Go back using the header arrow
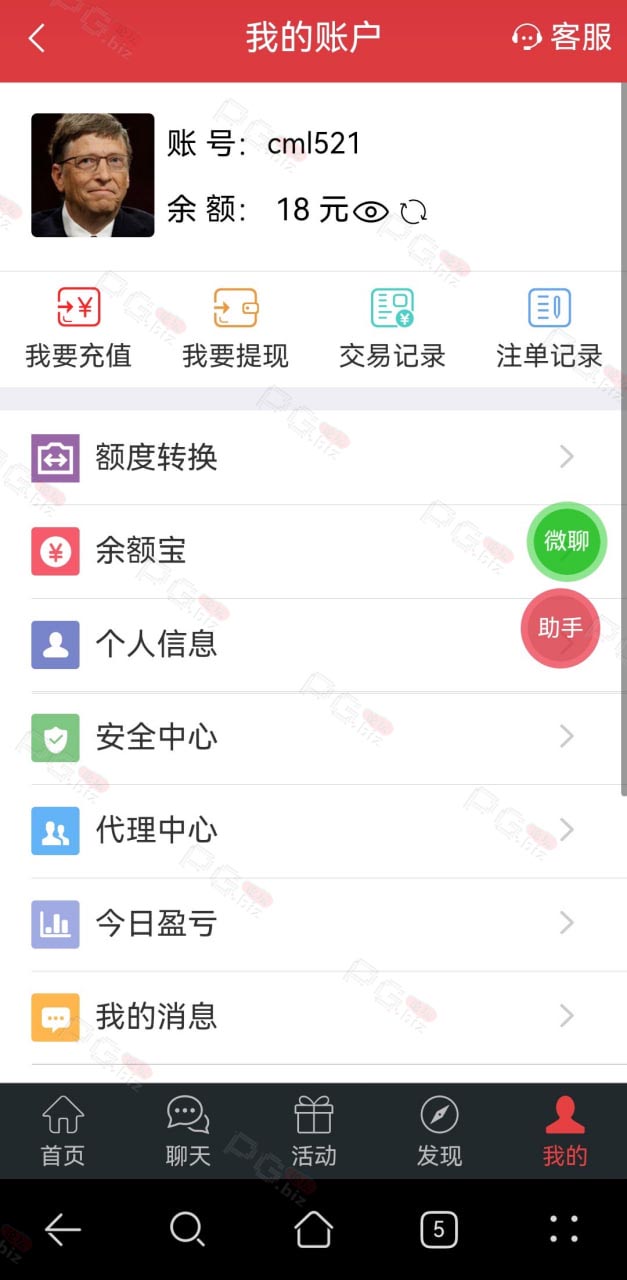The width and height of the screenshot is (627, 1280). pos(37,38)
